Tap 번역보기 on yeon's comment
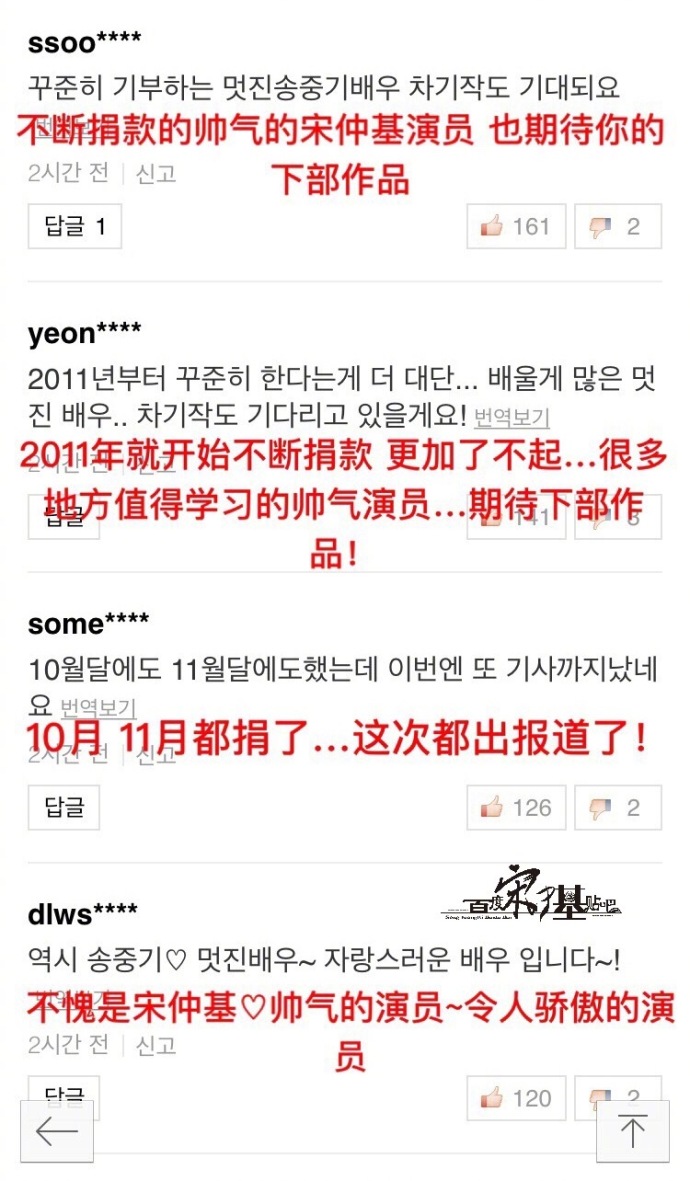This screenshot has height=1181, width=690. (x=512, y=416)
